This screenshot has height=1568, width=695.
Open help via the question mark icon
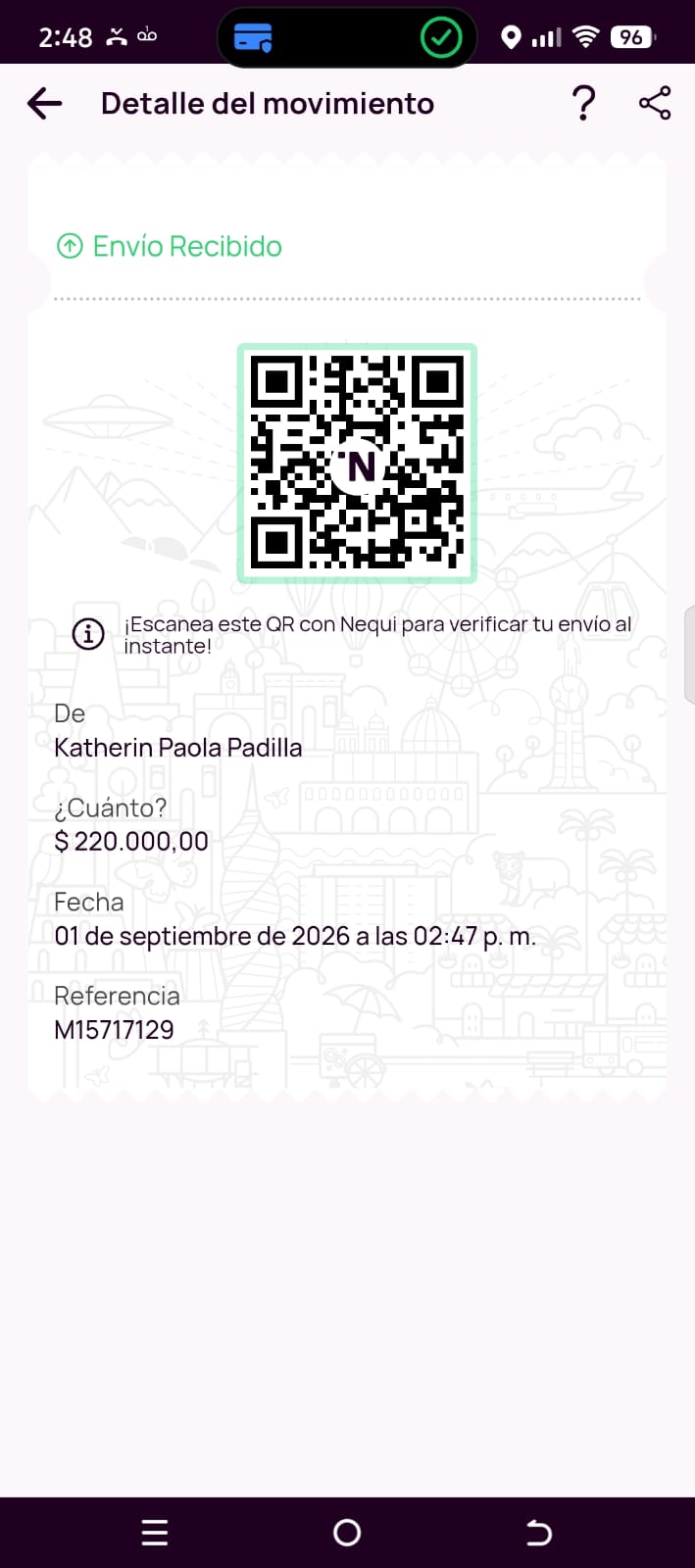click(x=583, y=103)
